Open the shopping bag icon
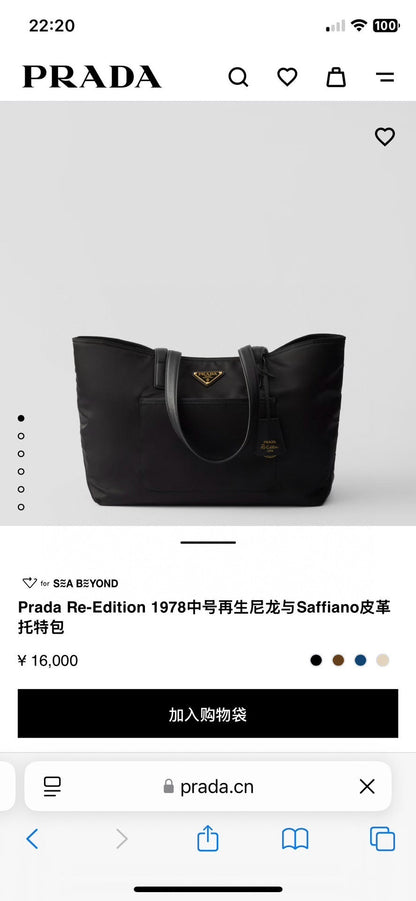This screenshot has height=901, width=416. pyautogui.click(x=336, y=76)
